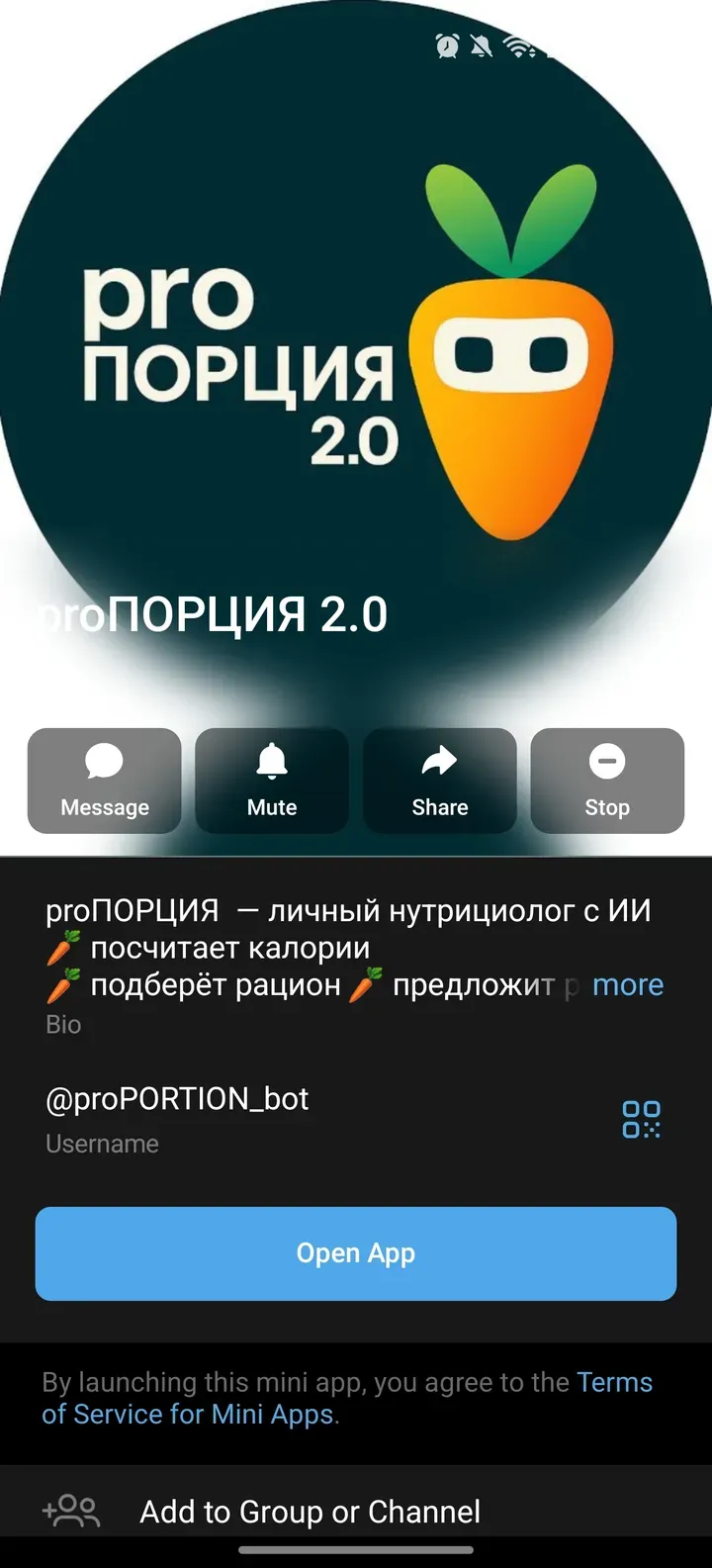Stop the proPORTION bot

606,782
